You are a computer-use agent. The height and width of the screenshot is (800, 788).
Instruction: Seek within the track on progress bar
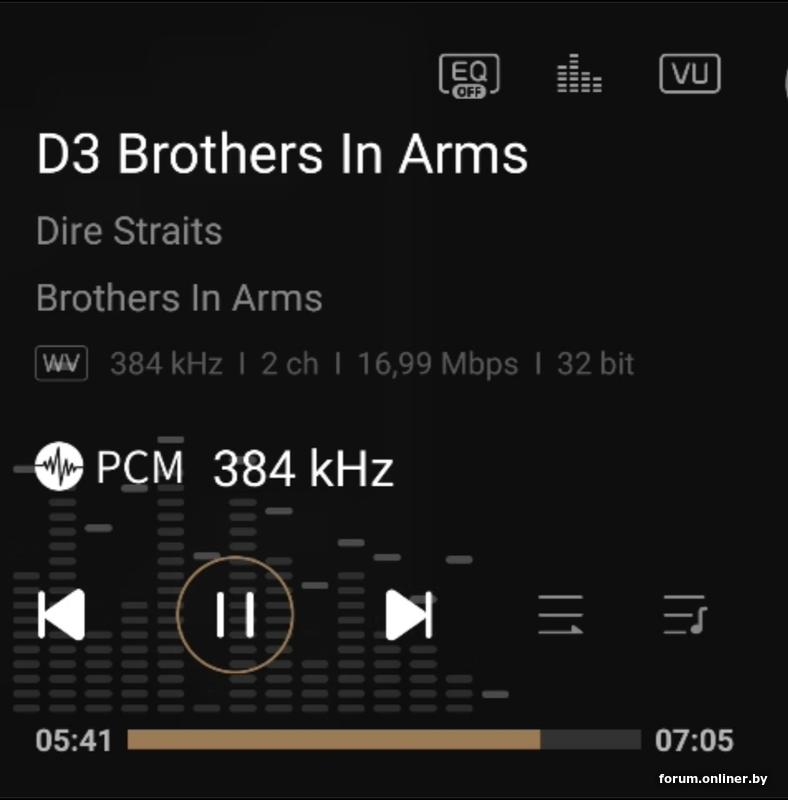pos(384,740)
